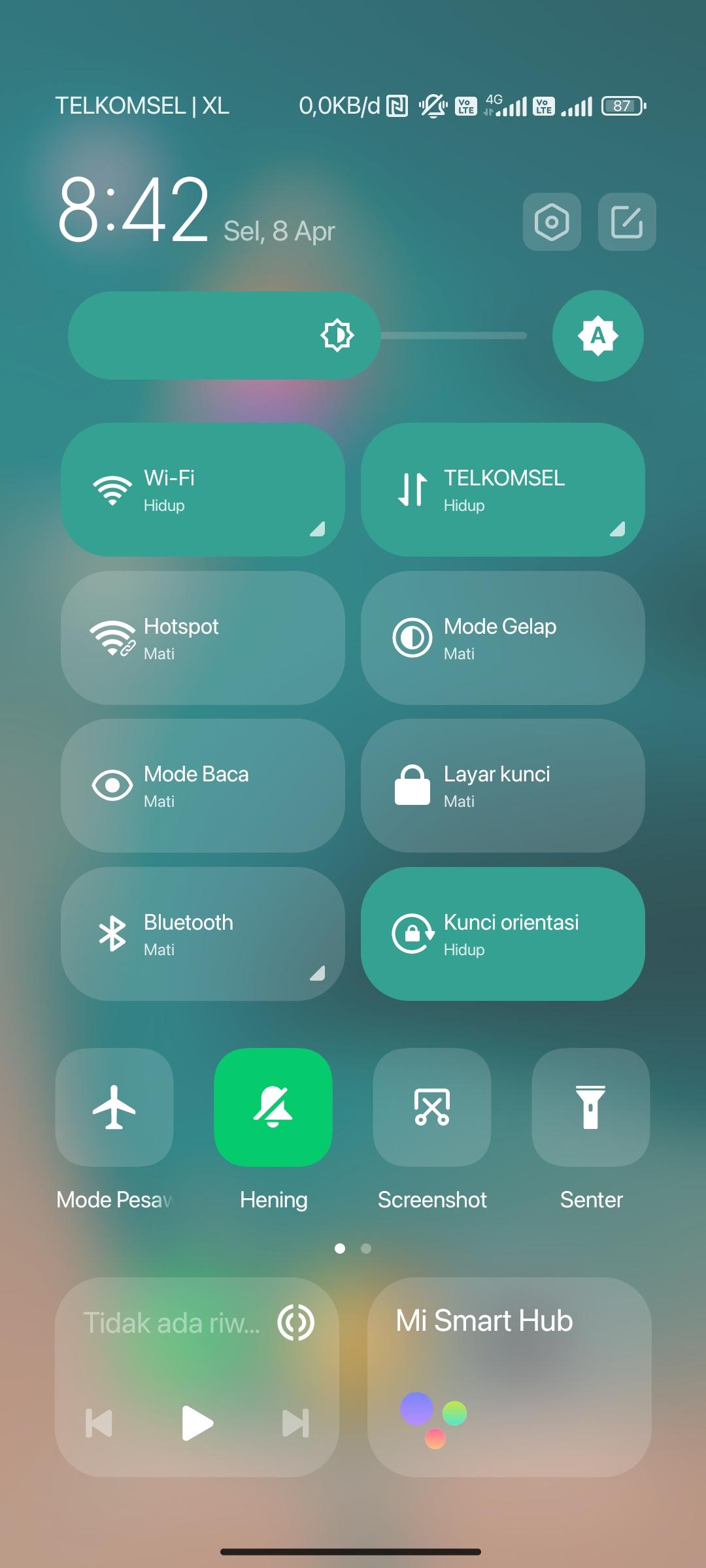Play media in the player card
The image size is (706, 1568).
point(197,1423)
